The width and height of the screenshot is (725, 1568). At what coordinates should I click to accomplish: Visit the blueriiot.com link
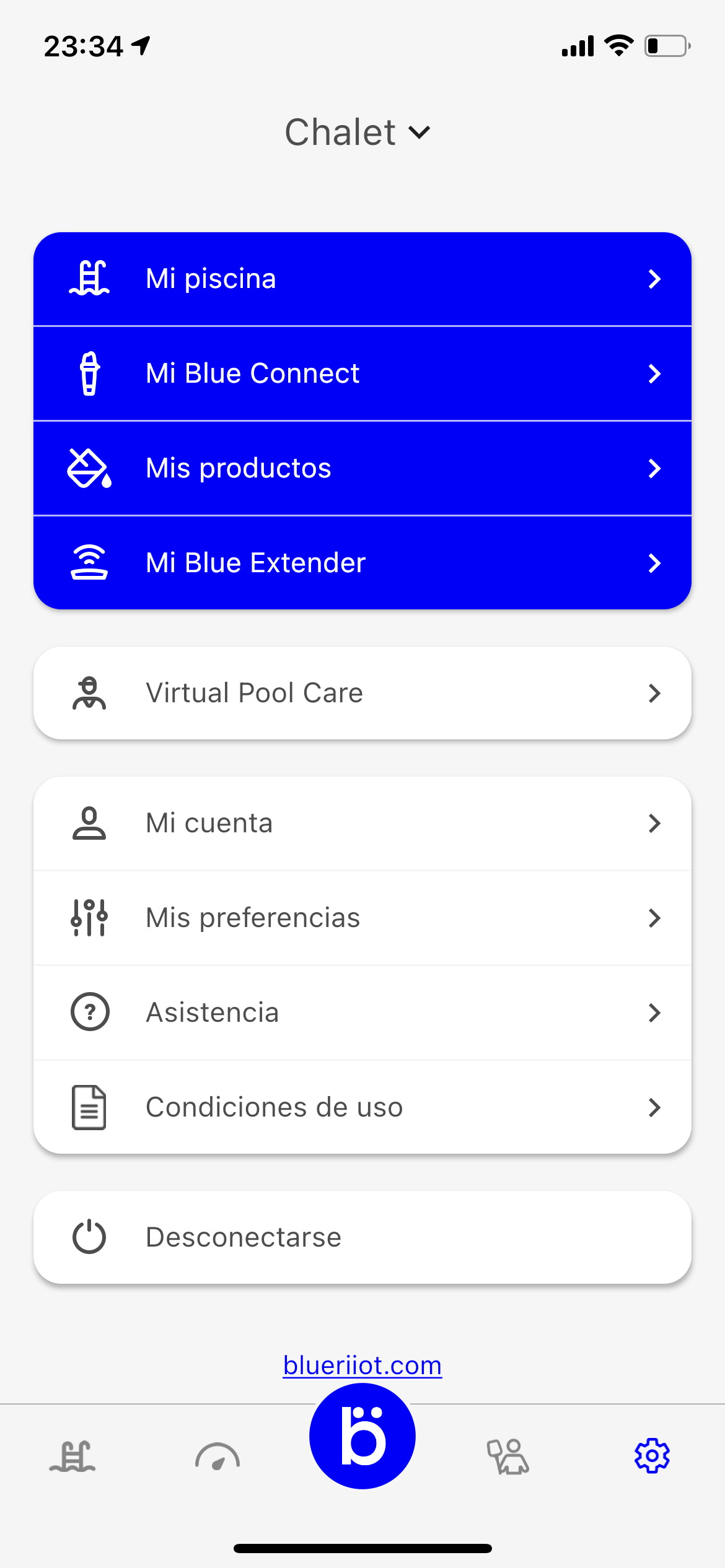click(x=362, y=1365)
